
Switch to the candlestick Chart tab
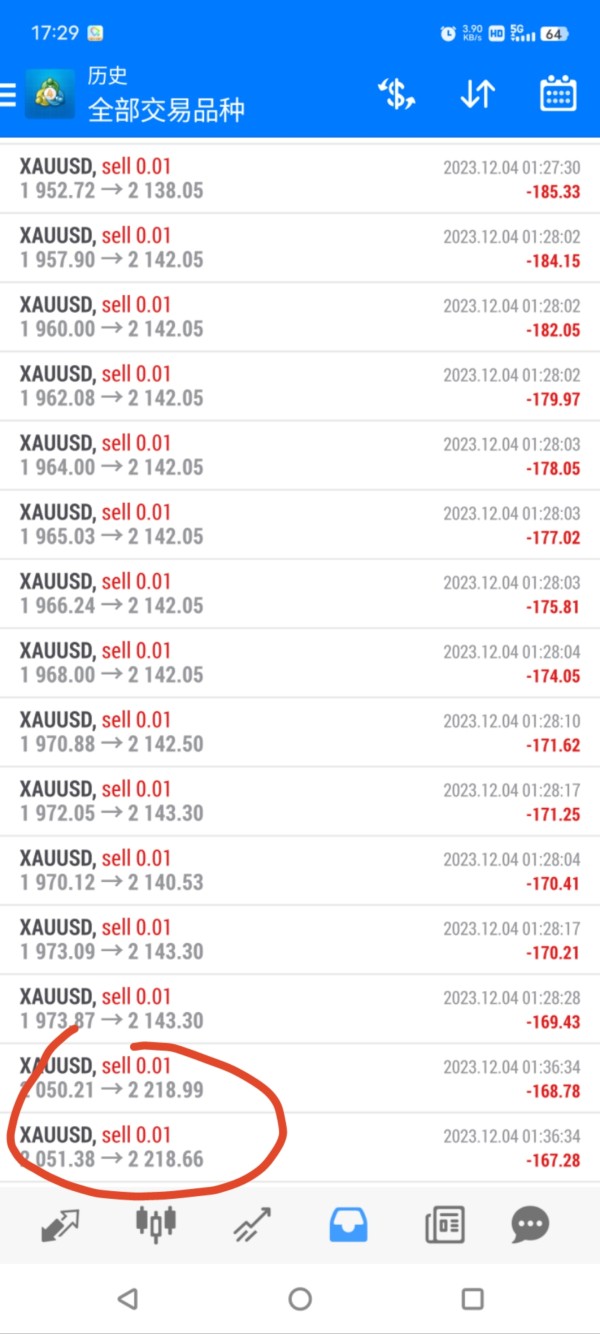(156, 1224)
